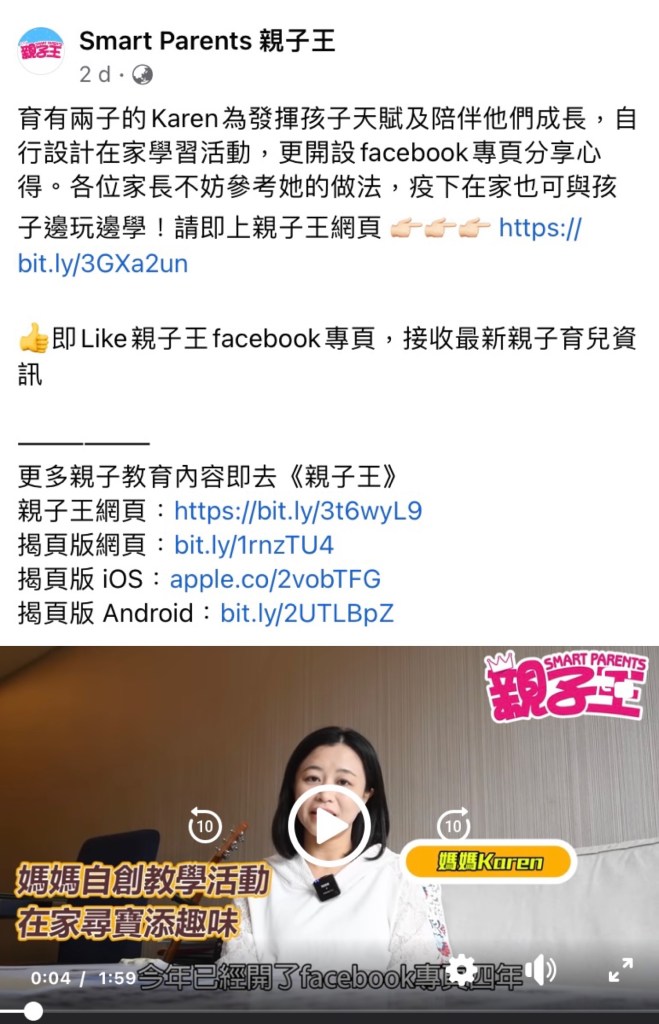The image size is (659, 1024).
Task: Play the Karen video
Action: (x=329, y=826)
